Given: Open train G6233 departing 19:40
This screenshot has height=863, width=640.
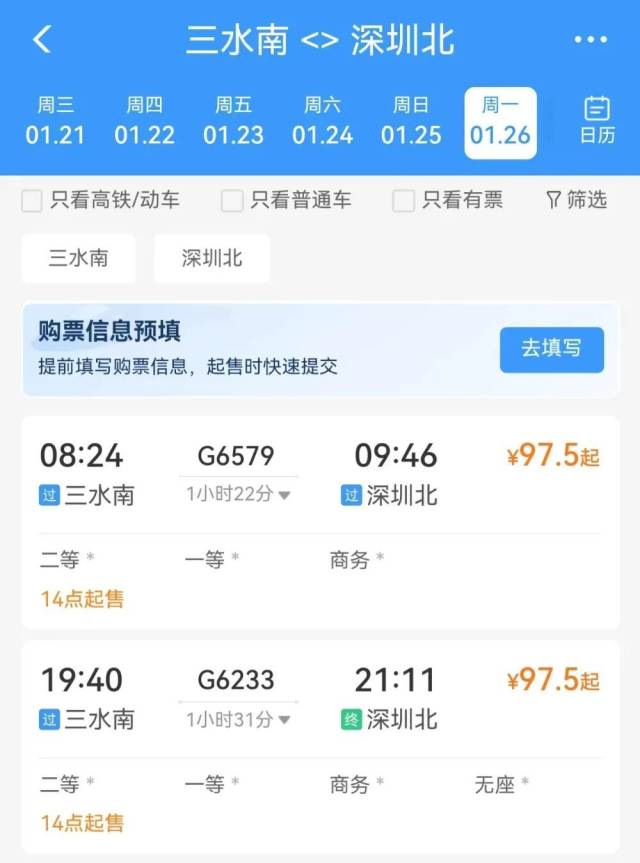Looking at the screenshot, I should point(320,699).
